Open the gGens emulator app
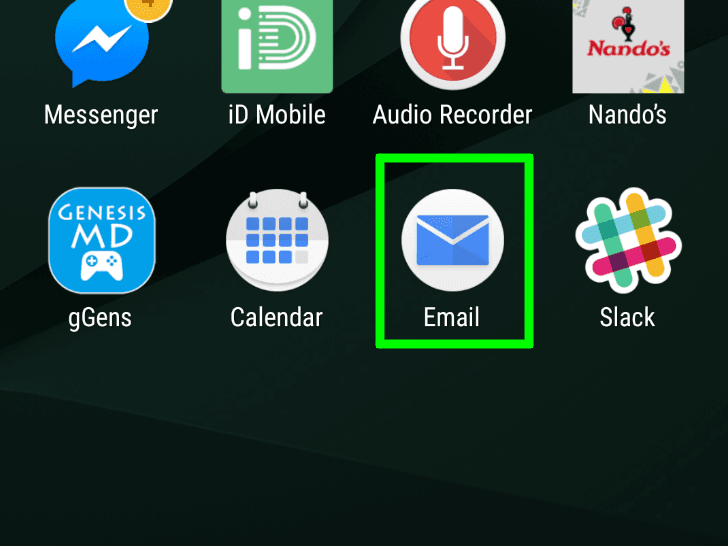This screenshot has height=546, width=728. tap(101, 241)
